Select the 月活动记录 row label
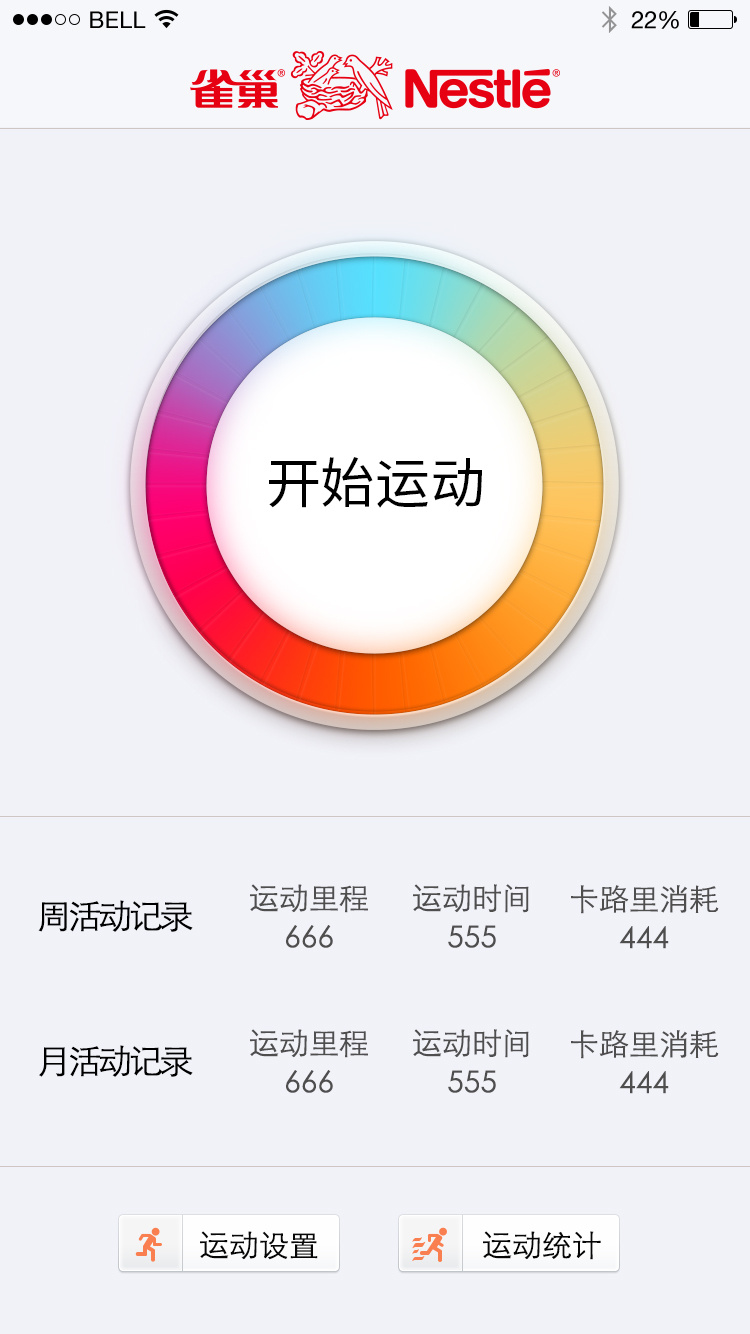The image size is (750, 1334). click(117, 1061)
